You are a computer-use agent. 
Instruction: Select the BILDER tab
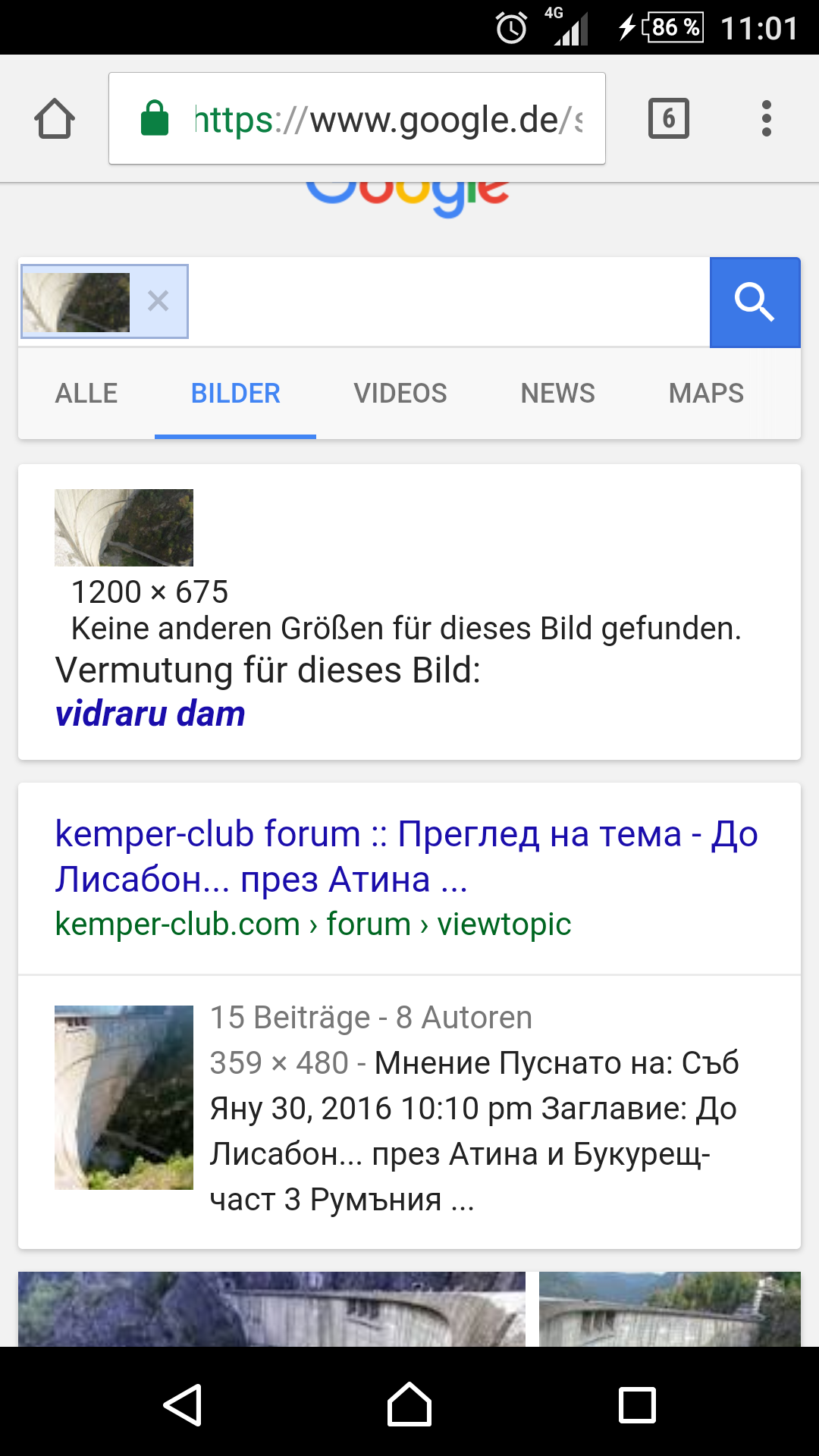235,394
